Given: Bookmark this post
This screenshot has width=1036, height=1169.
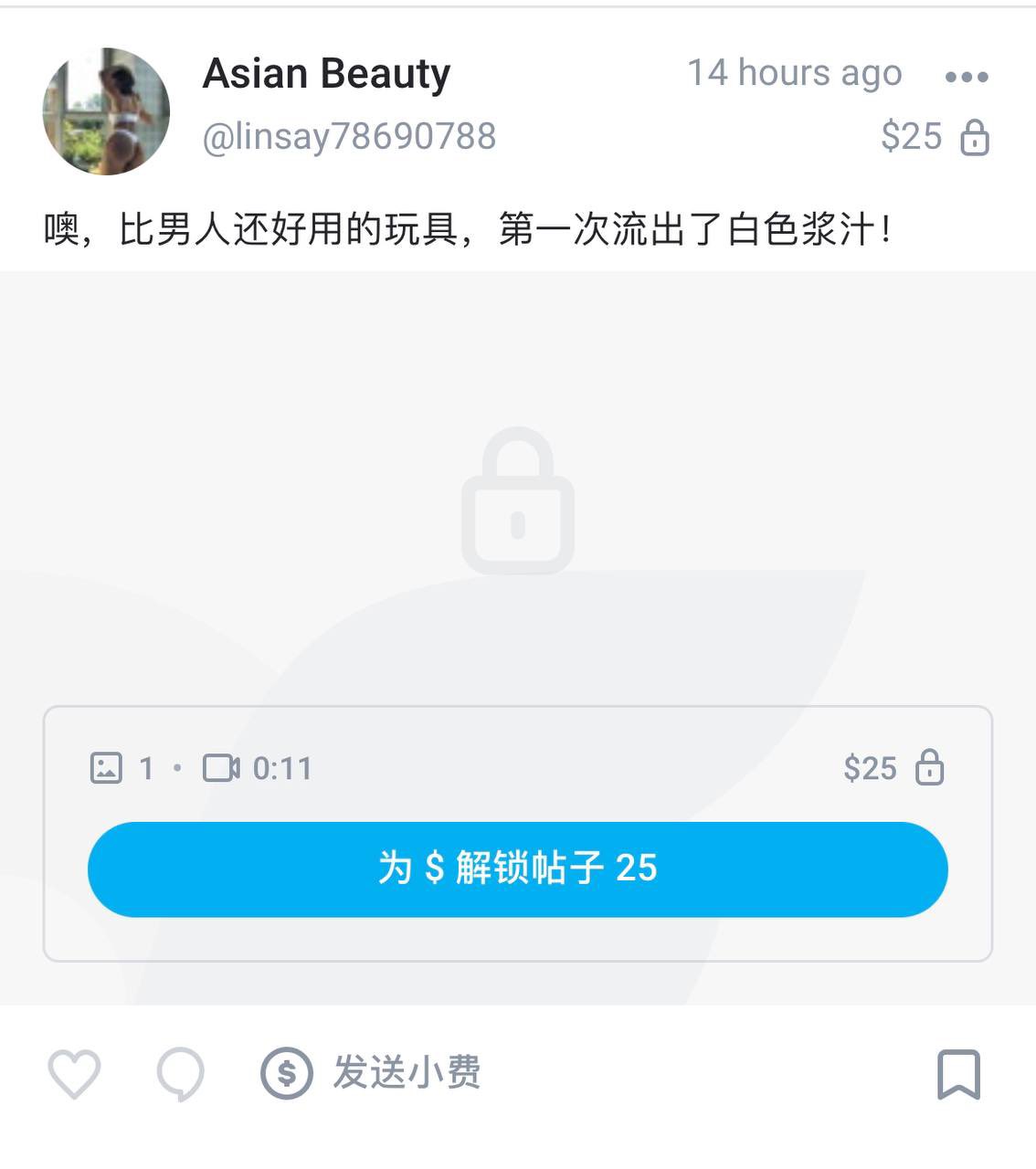Looking at the screenshot, I should tap(958, 1074).
